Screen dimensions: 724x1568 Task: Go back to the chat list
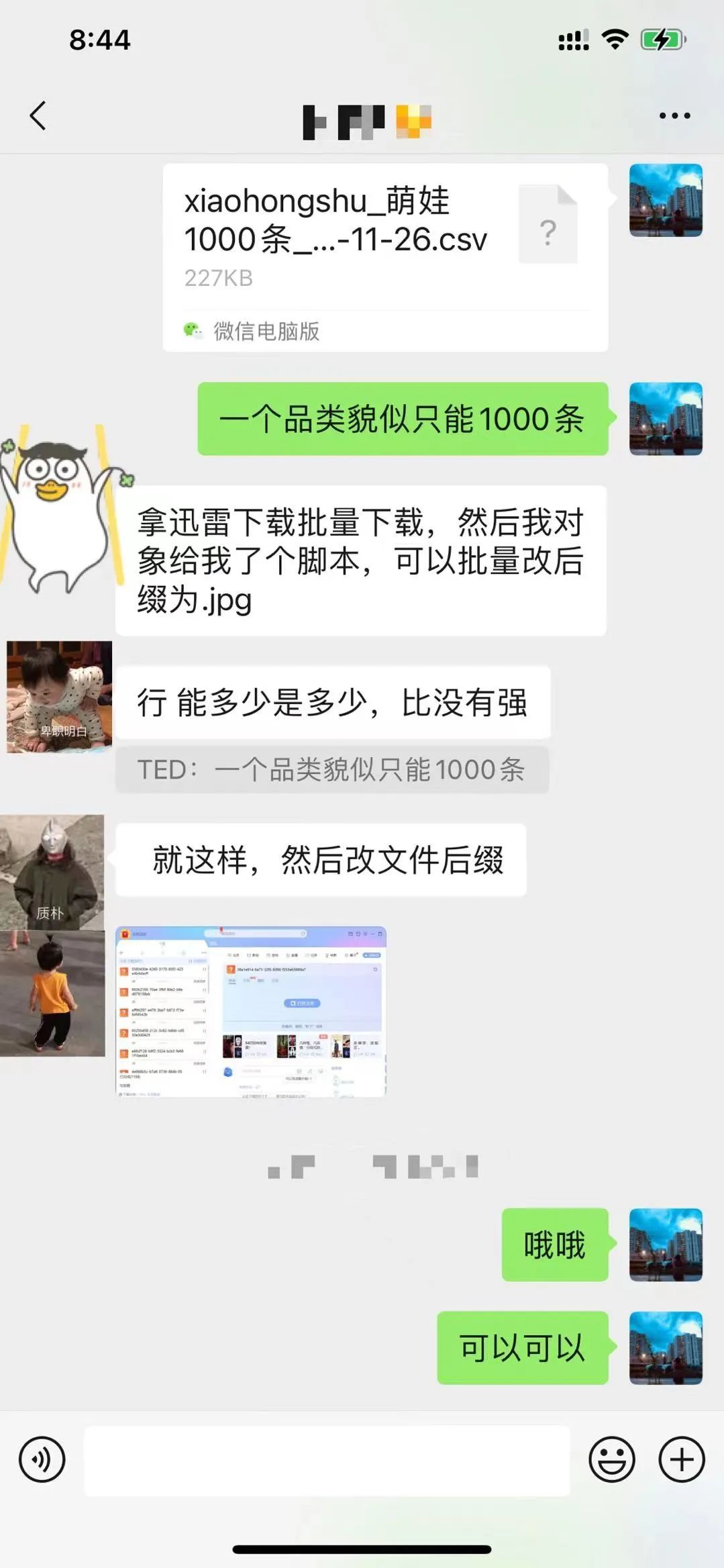(x=38, y=115)
